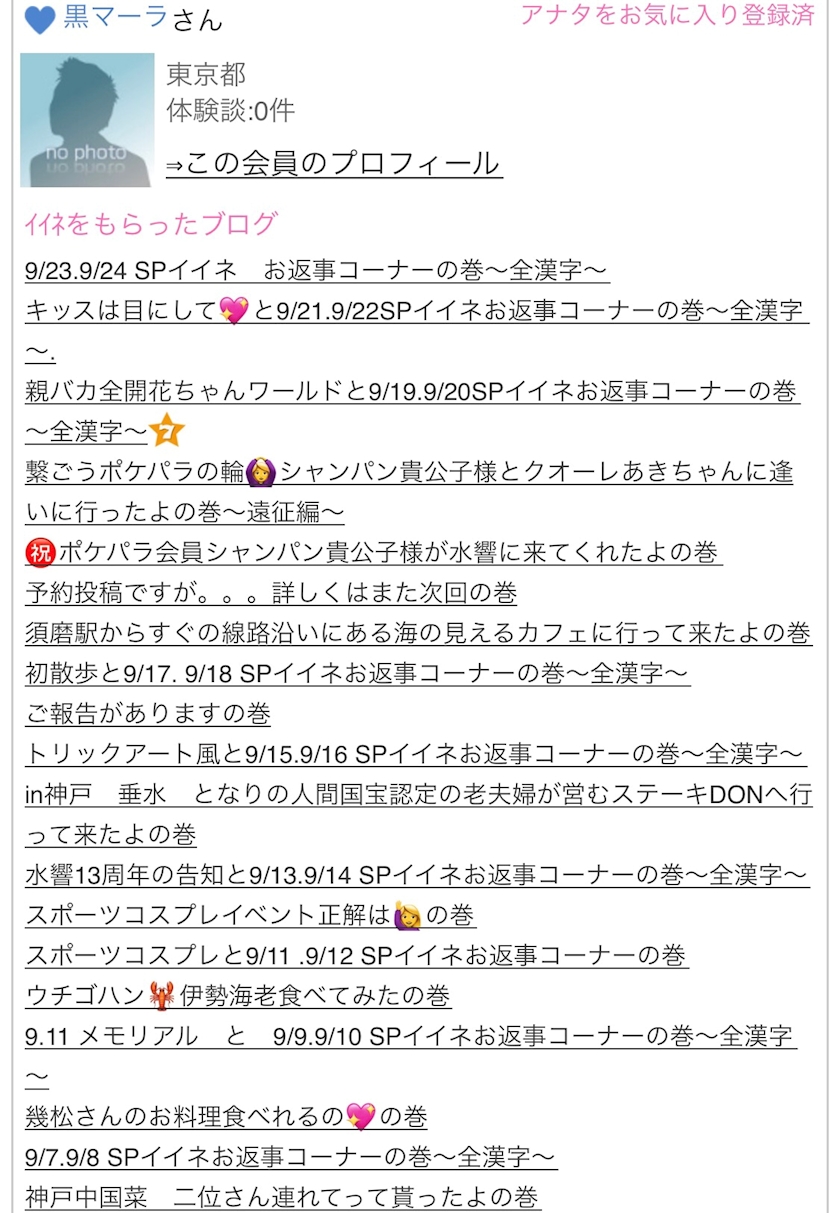Open 神戸中国菜 二位さん連れてって貰ったよの巻
The height and width of the screenshot is (1213, 840).
tap(282, 1196)
